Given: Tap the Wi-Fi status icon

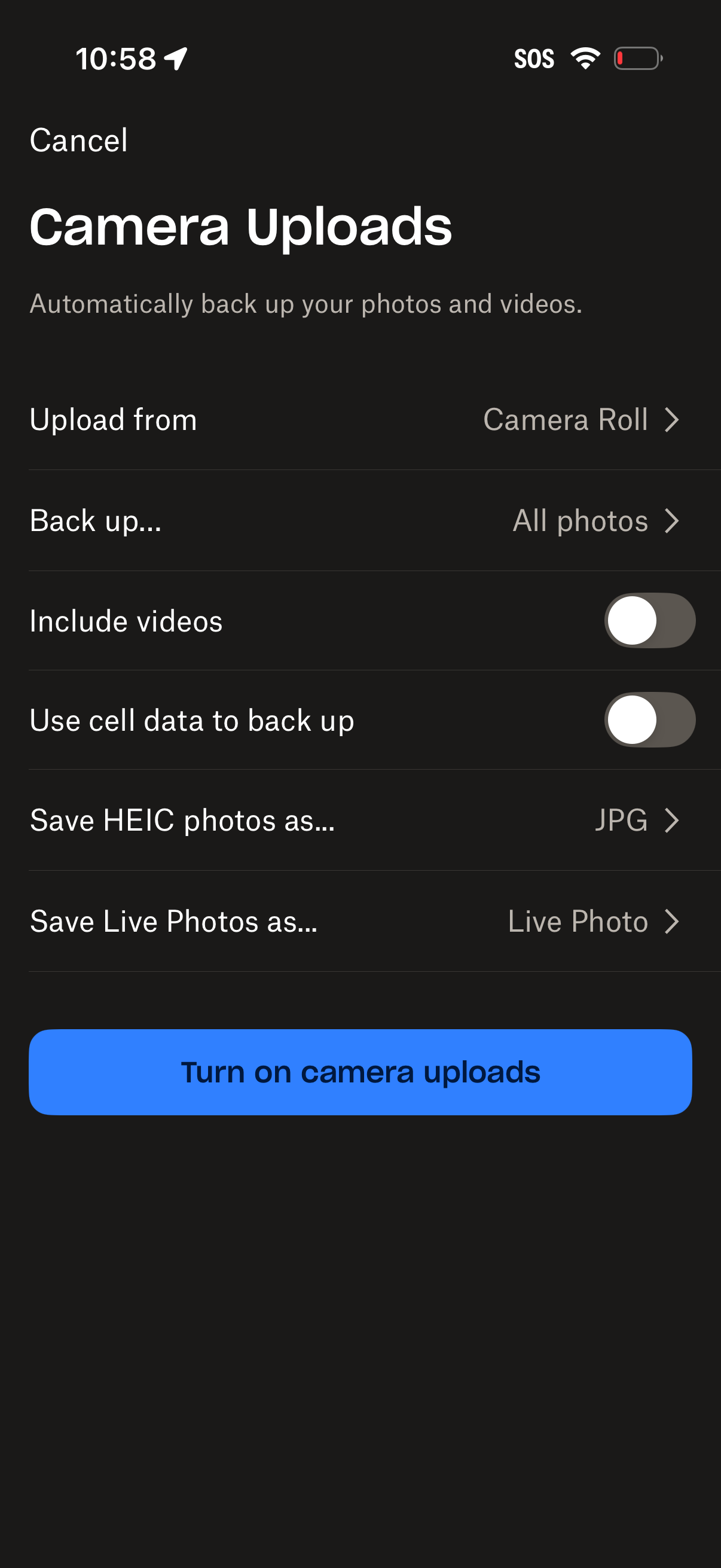Looking at the screenshot, I should (583, 58).
